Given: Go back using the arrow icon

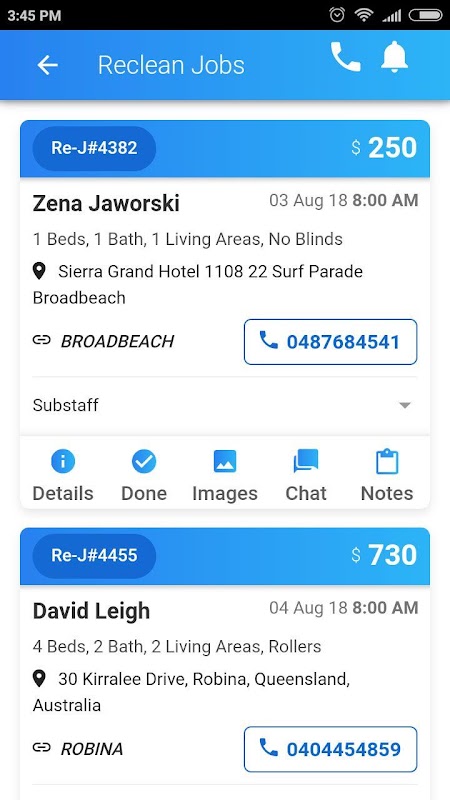Looking at the screenshot, I should [x=47, y=65].
